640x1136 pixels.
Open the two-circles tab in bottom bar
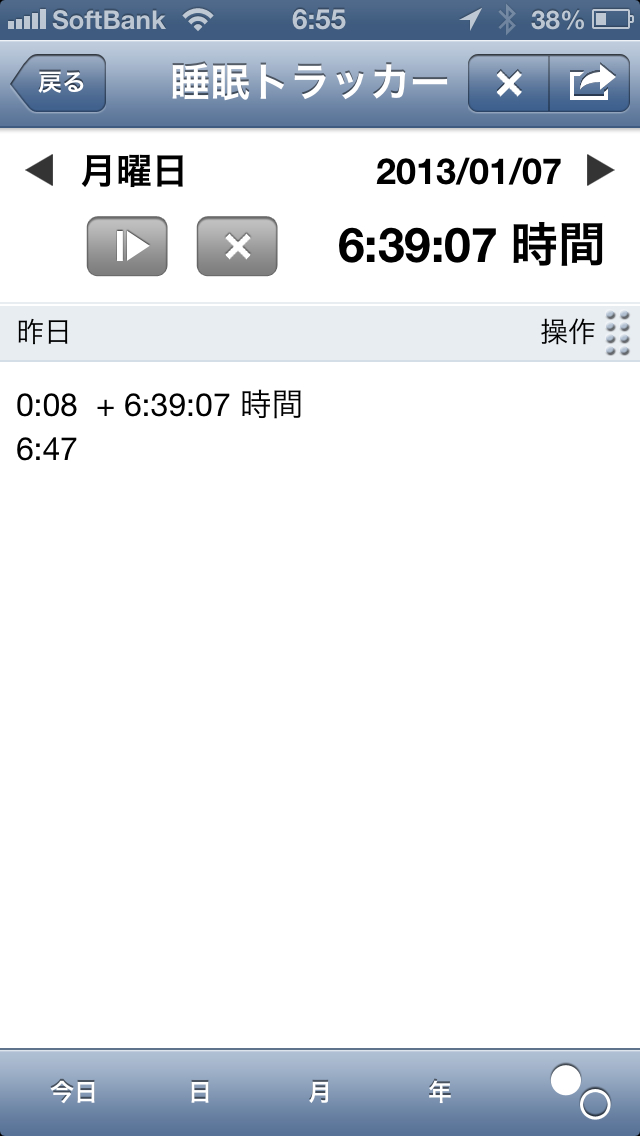(580, 1091)
